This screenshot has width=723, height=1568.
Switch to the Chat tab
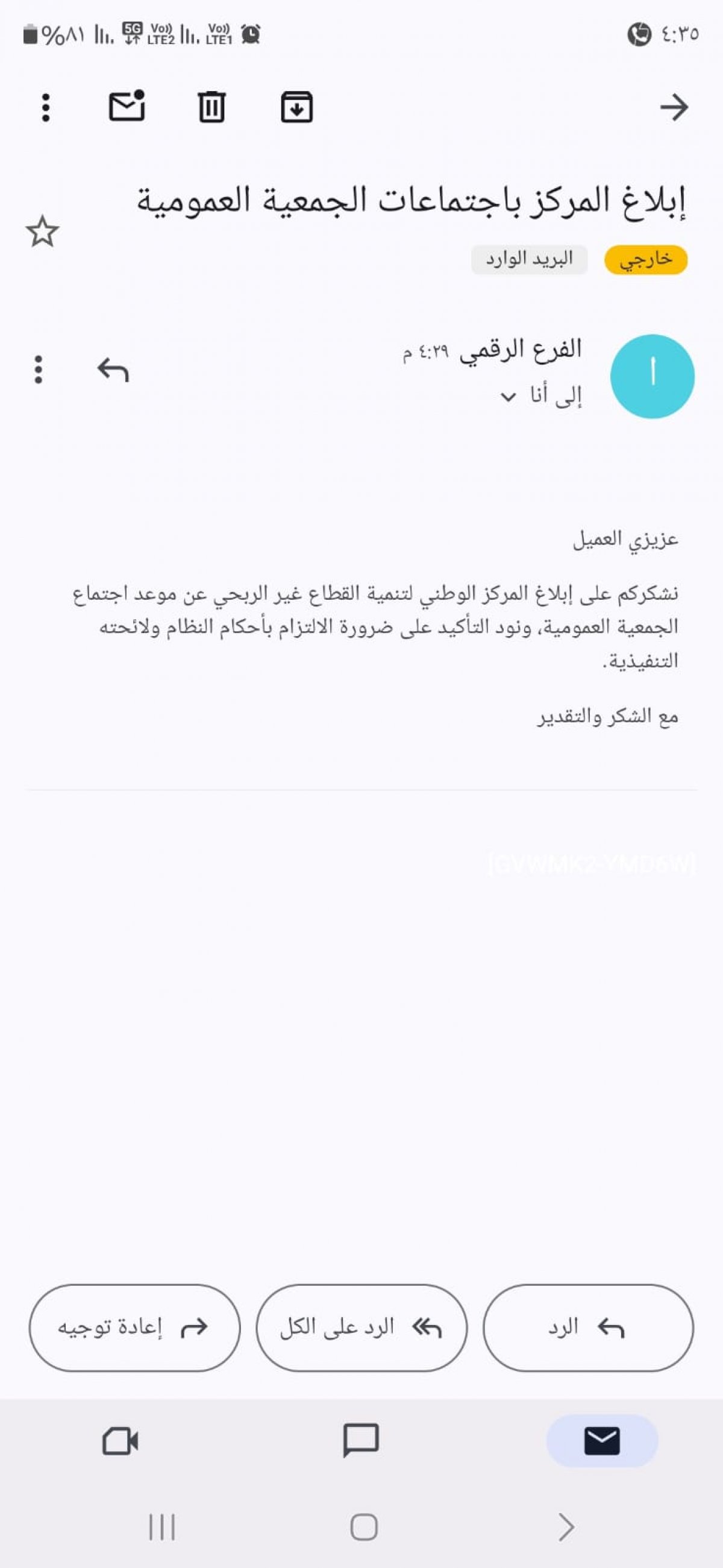point(361,1441)
